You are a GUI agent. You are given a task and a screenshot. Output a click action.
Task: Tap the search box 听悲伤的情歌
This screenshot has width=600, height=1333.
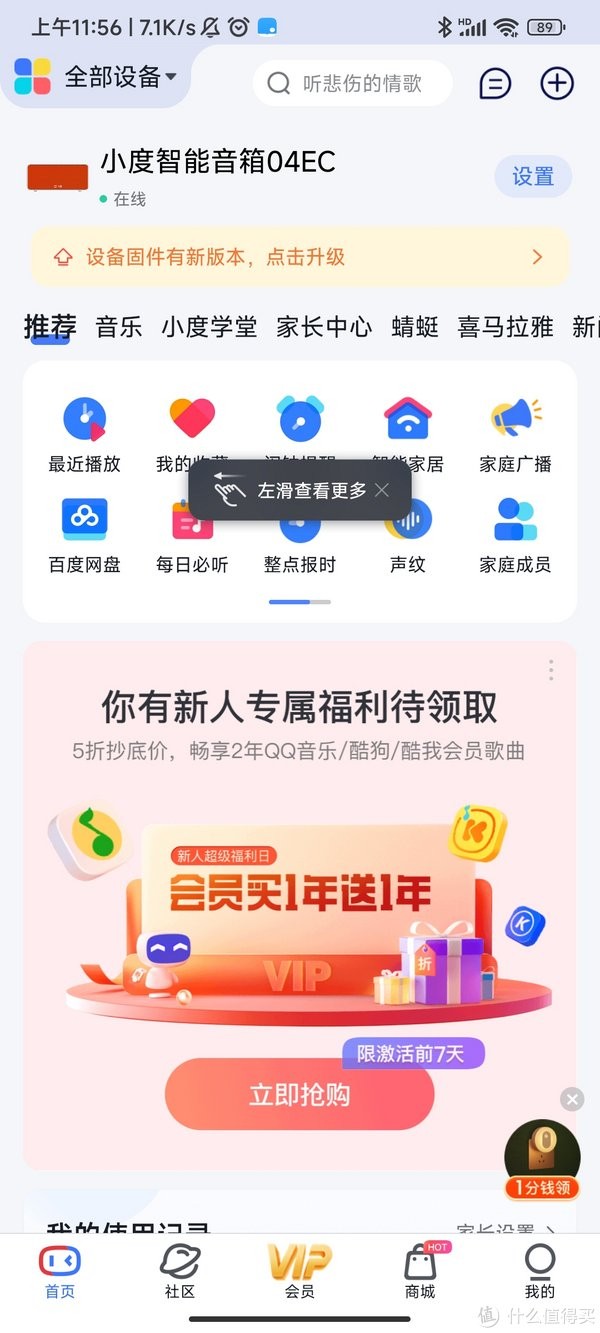pyautogui.click(x=352, y=84)
